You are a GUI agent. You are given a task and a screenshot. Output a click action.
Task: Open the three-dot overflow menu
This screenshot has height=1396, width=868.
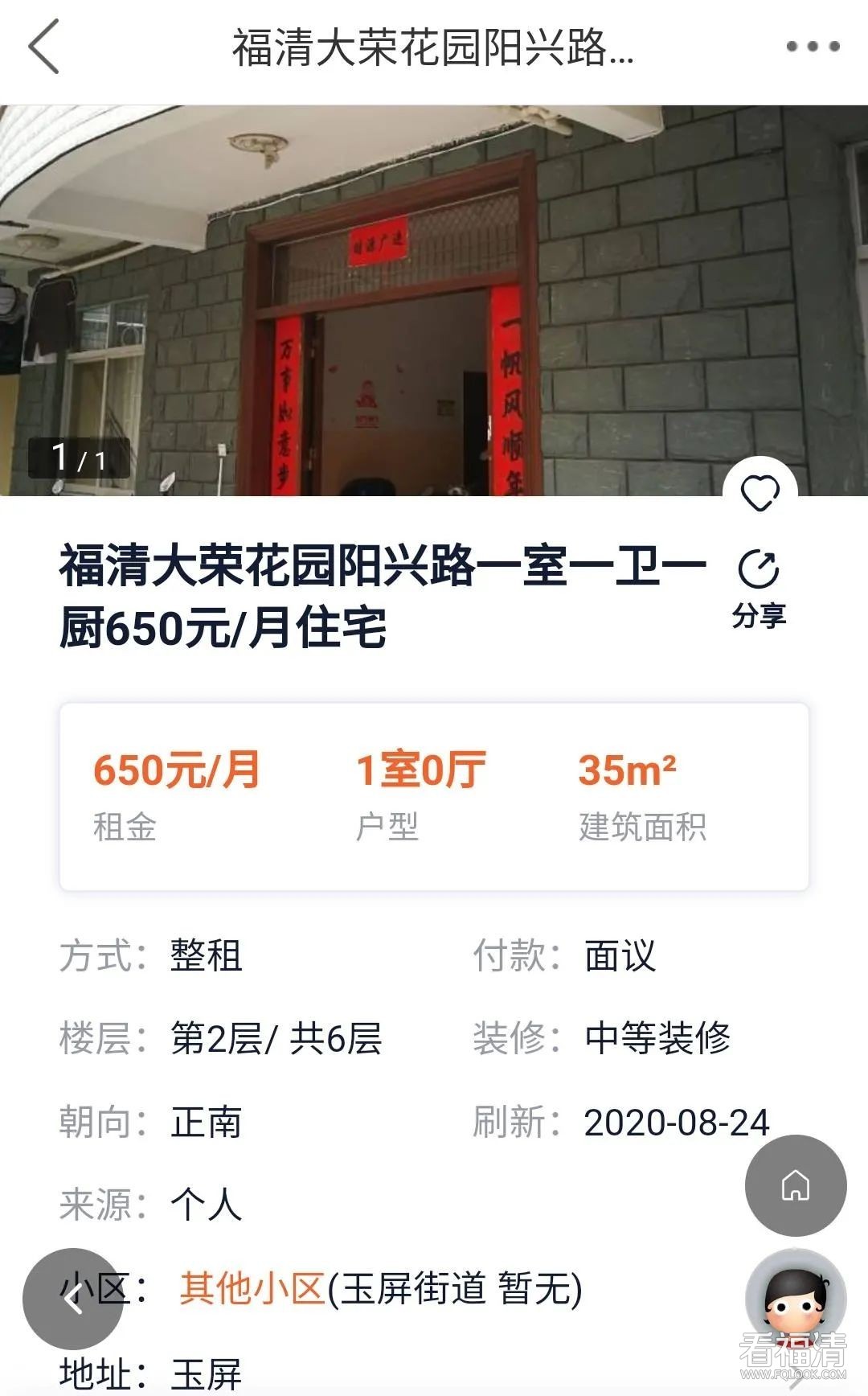click(813, 47)
